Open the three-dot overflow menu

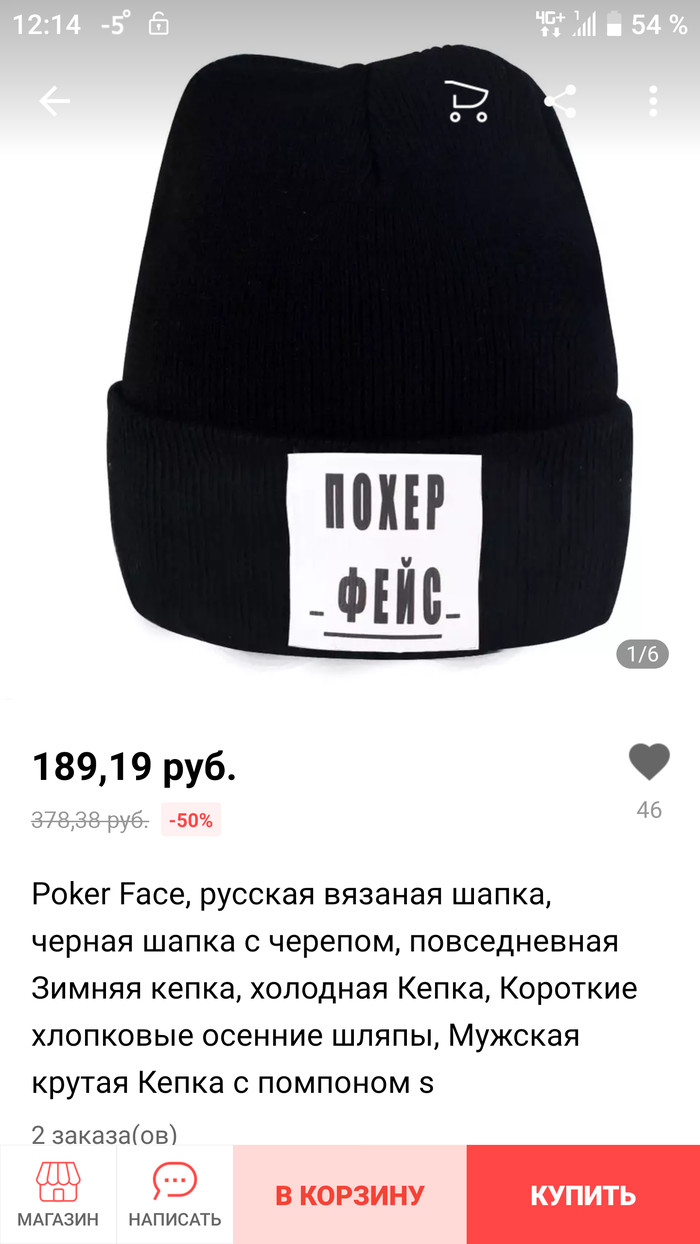point(653,101)
